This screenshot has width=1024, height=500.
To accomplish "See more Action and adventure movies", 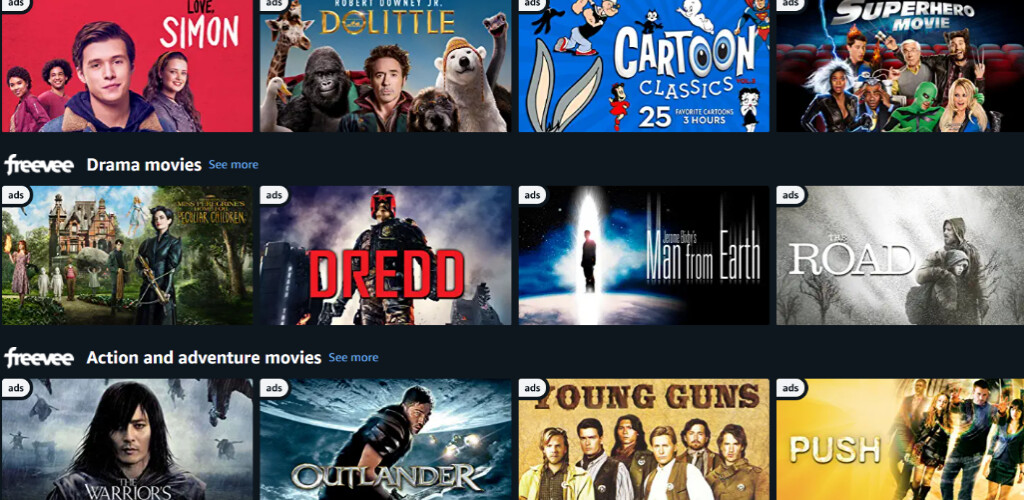I will 353,357.
